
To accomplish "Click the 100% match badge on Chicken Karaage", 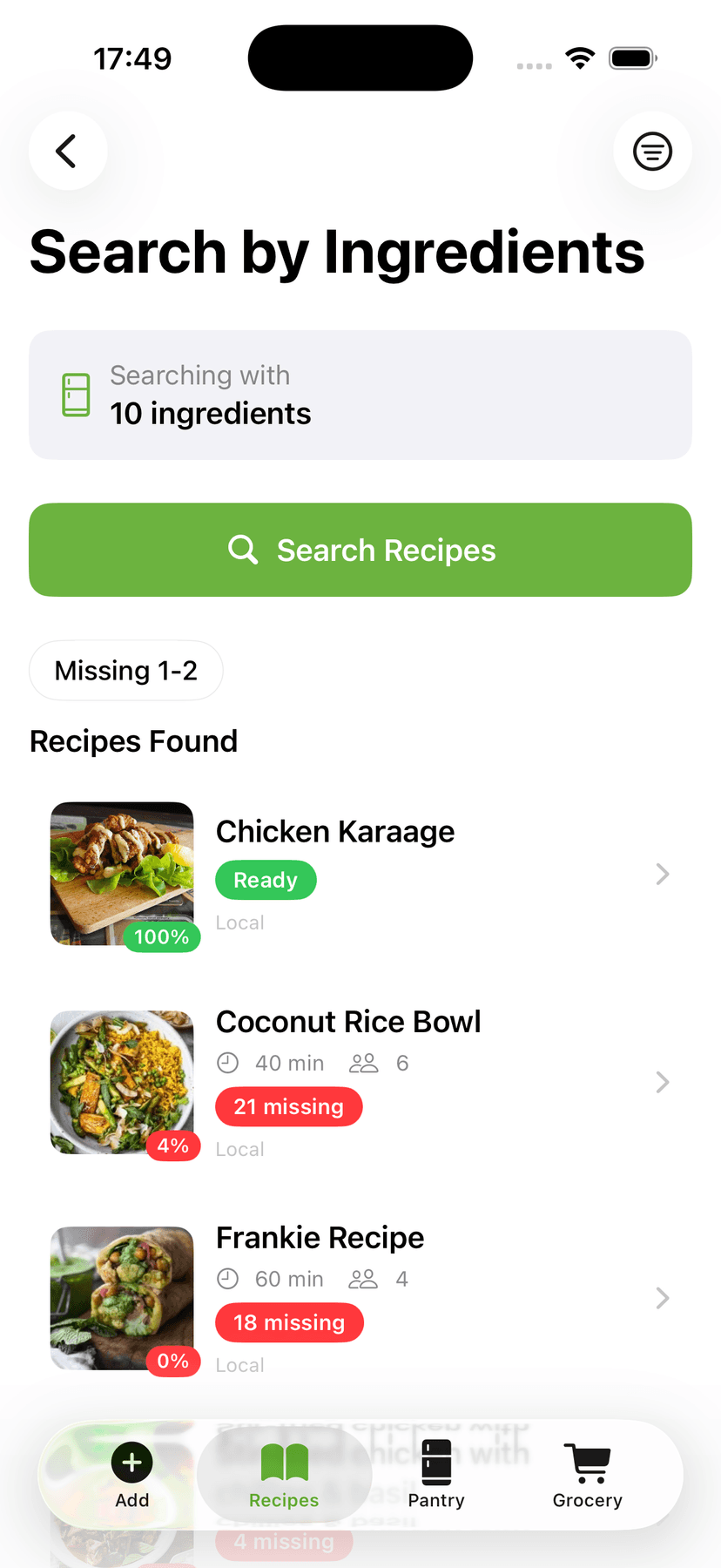I will tap(161, 937).
